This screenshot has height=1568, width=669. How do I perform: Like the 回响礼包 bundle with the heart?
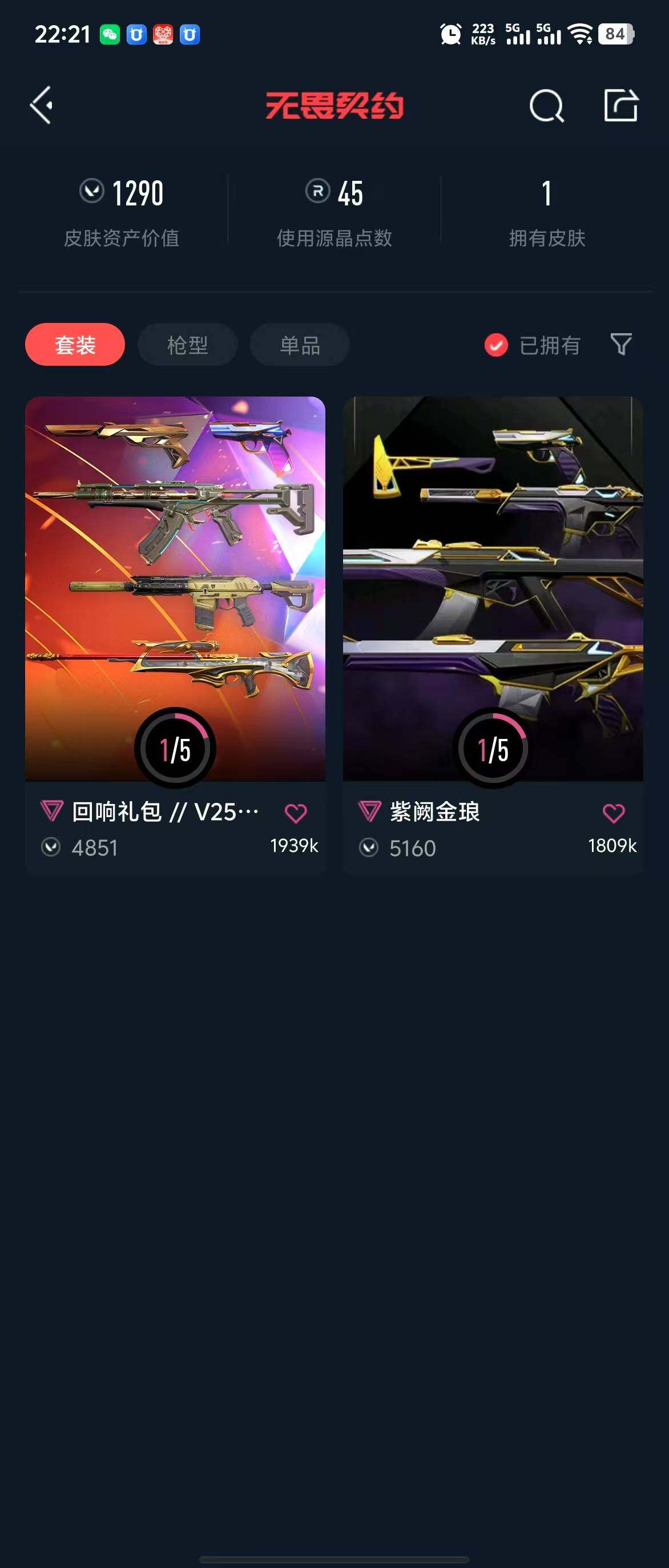(296, 813)
